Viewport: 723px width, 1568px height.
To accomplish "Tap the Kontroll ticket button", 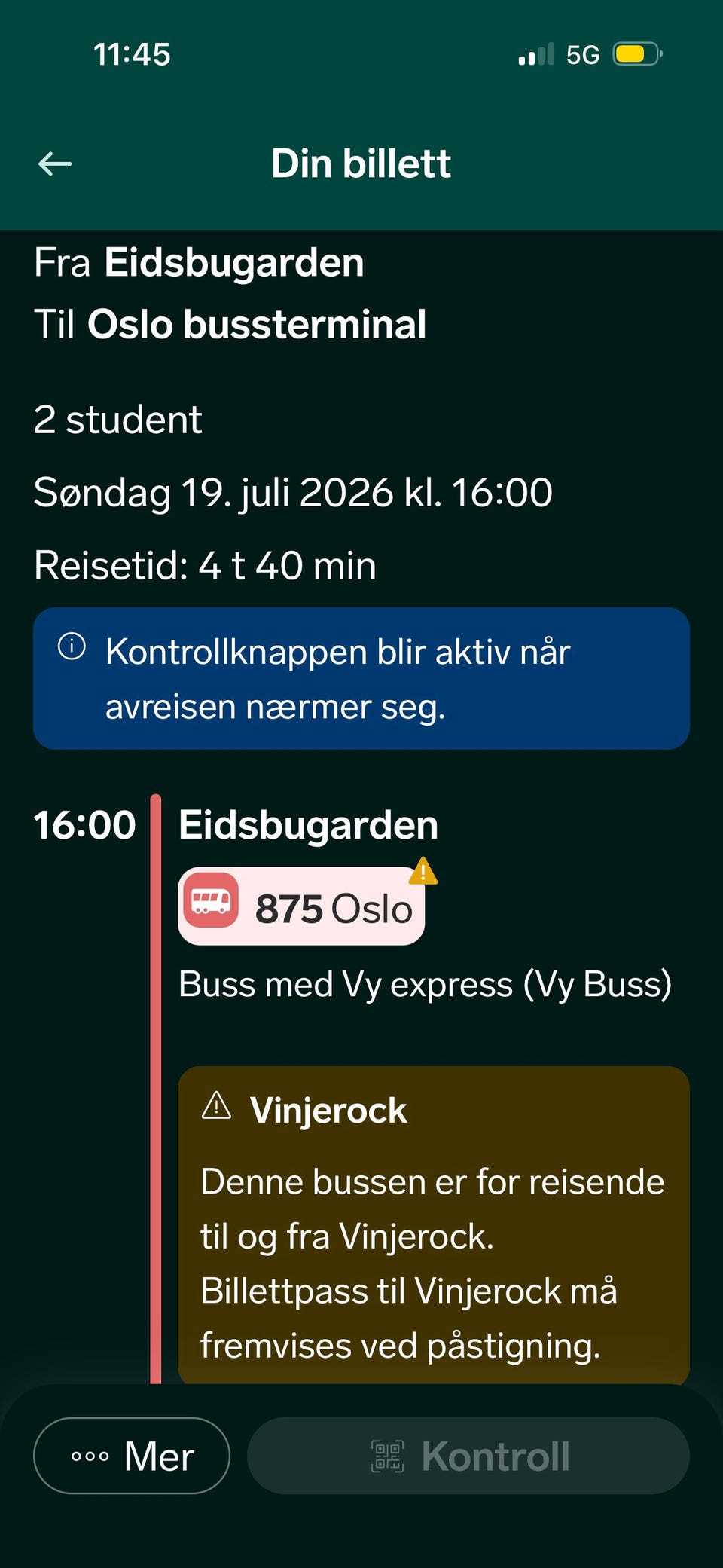I will click(x=468, y=1455).
